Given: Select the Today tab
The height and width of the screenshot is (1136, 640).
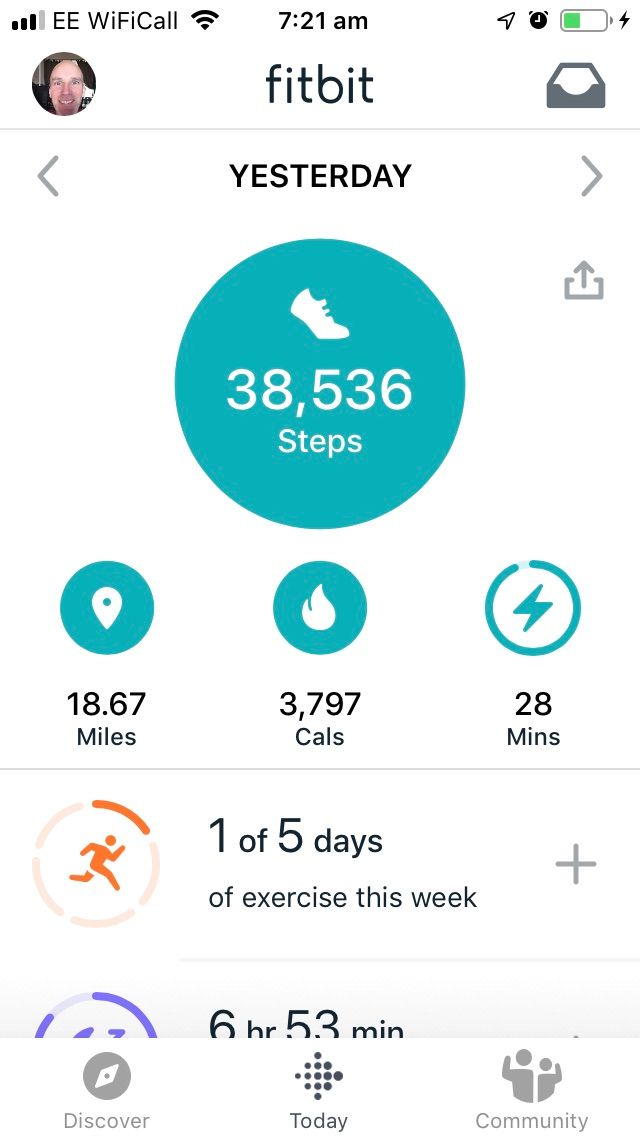Looking at the screenshot, I should click(319, 1090).
